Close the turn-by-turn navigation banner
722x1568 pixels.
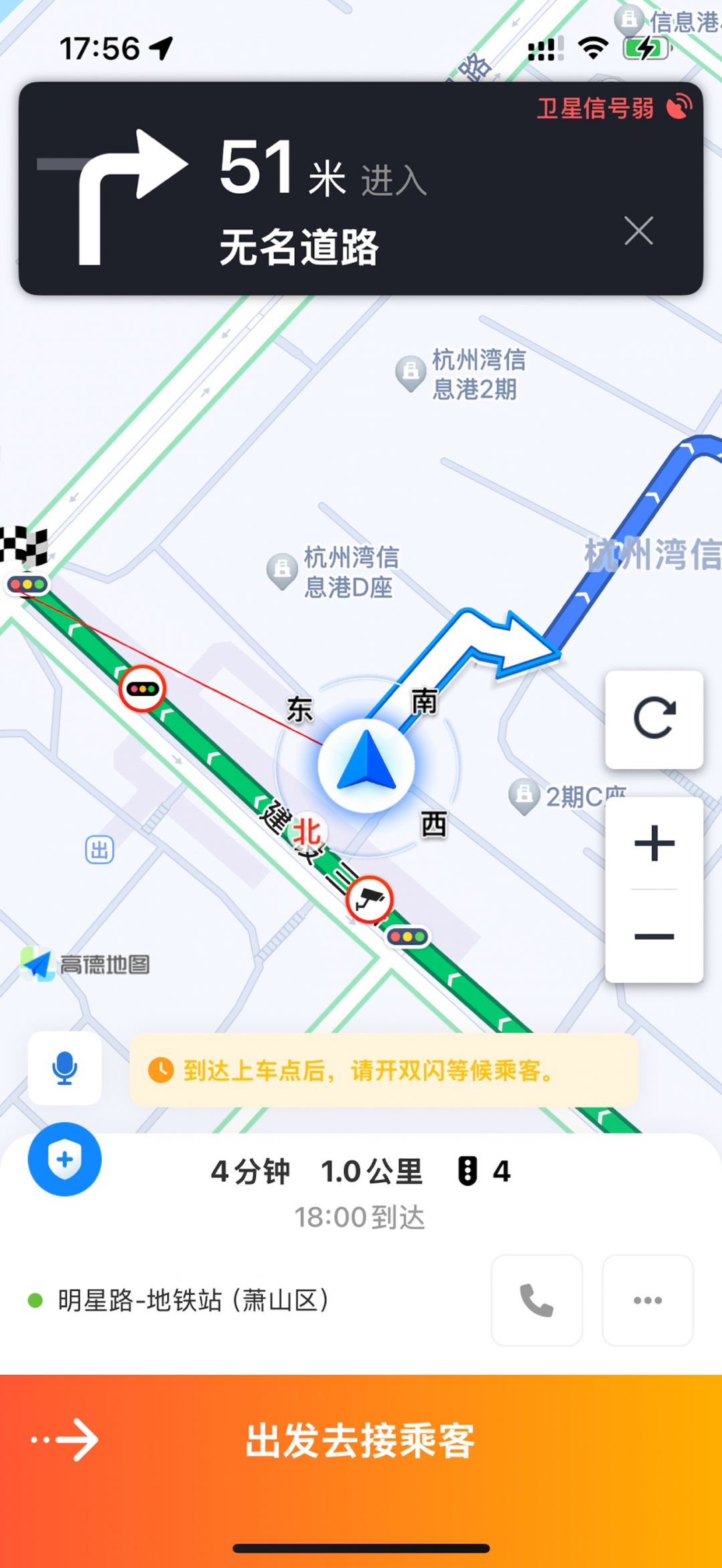tap(638, 231)
